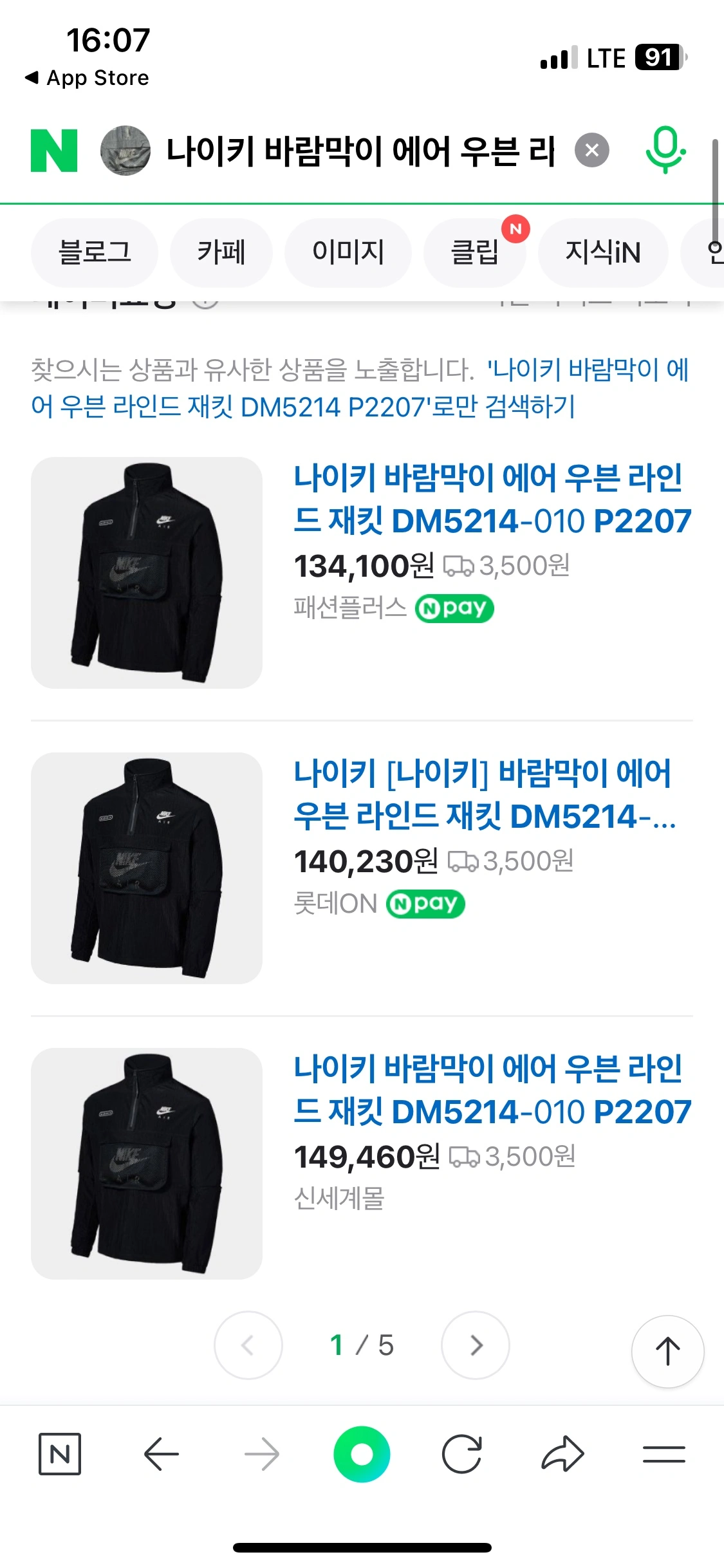The width and height of the screenshot is (724, 1568).
Task: Open the 클립 tab
Action: pyautogui.click(x=475, y=252)
